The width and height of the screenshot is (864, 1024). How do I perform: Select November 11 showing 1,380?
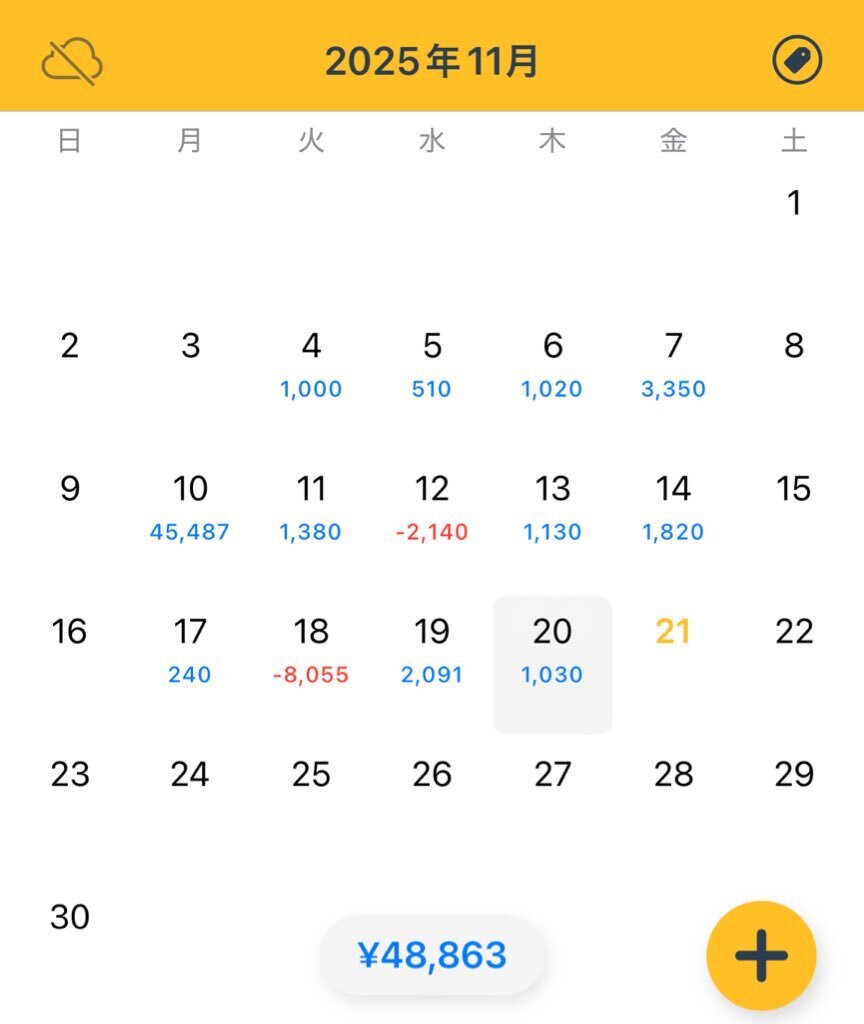pyautogui.click(x=311, y=507)
